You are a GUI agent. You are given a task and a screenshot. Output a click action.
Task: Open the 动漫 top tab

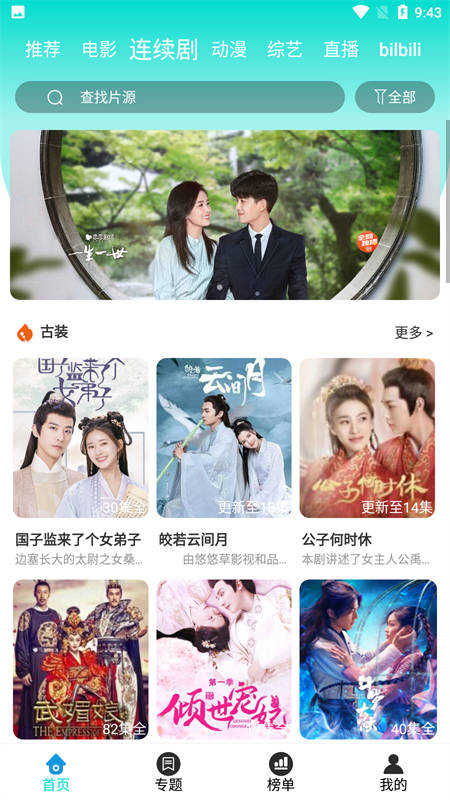point(230,49)
